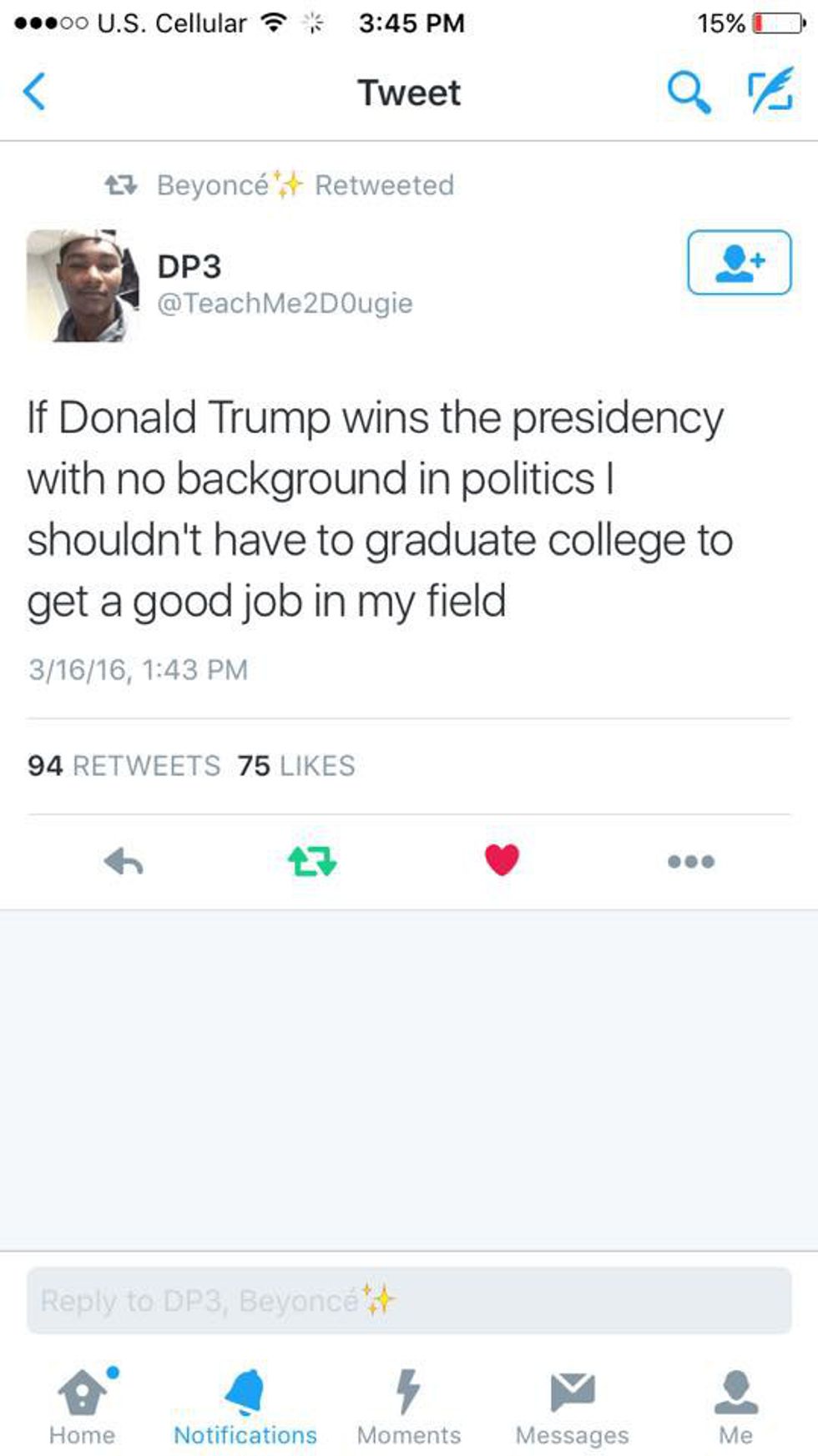Unlike the tweet with the red heart
The height and width of the screenshot is (1456, 818).
pos(502,859)
